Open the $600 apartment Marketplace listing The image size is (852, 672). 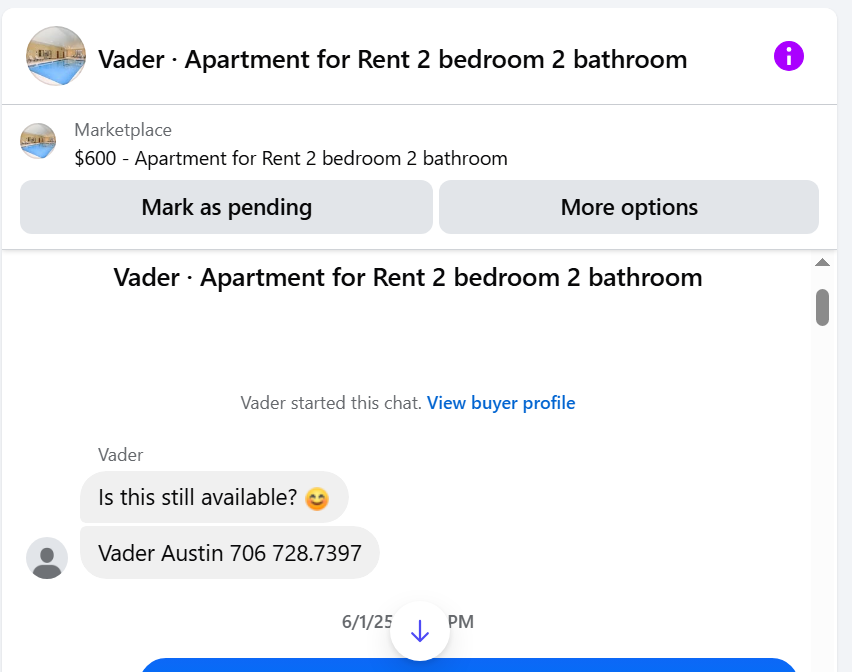coord(290,158)
